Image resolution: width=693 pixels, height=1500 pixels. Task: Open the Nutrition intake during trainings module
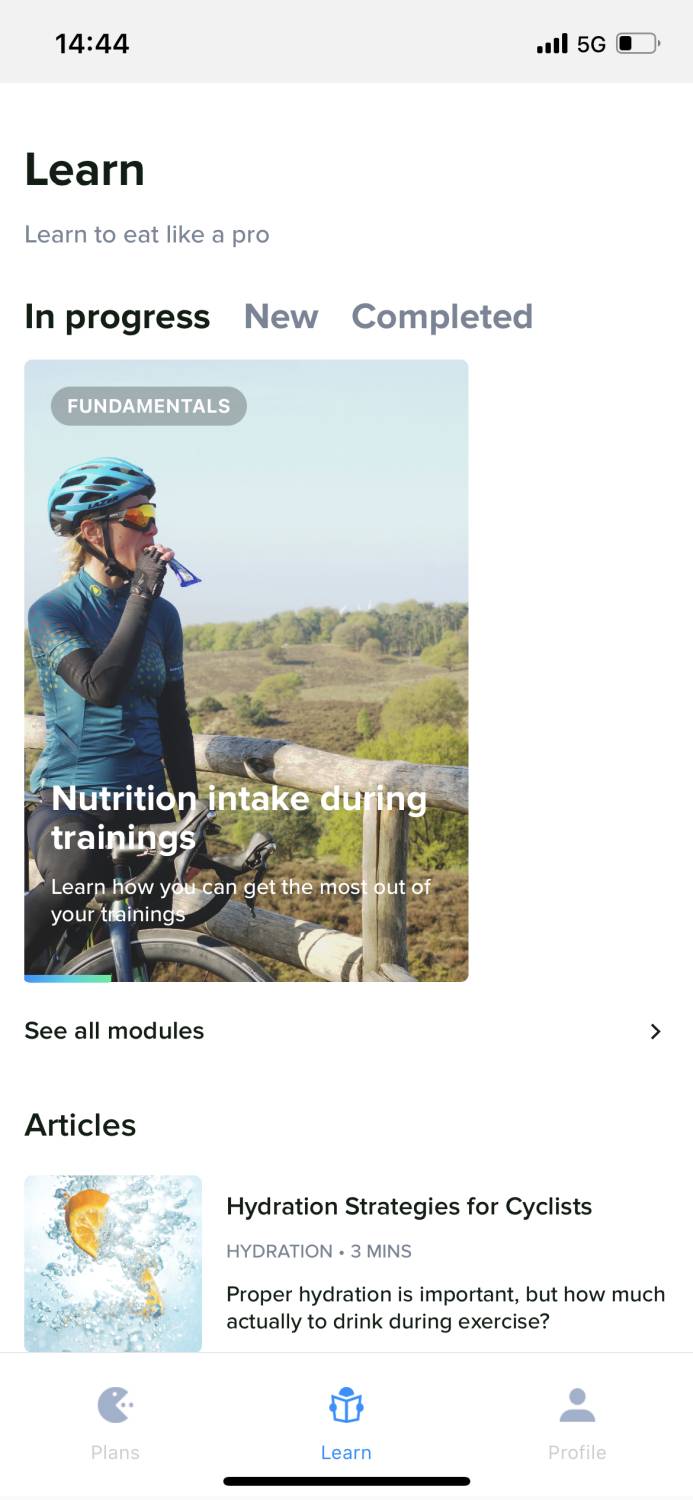246,670
